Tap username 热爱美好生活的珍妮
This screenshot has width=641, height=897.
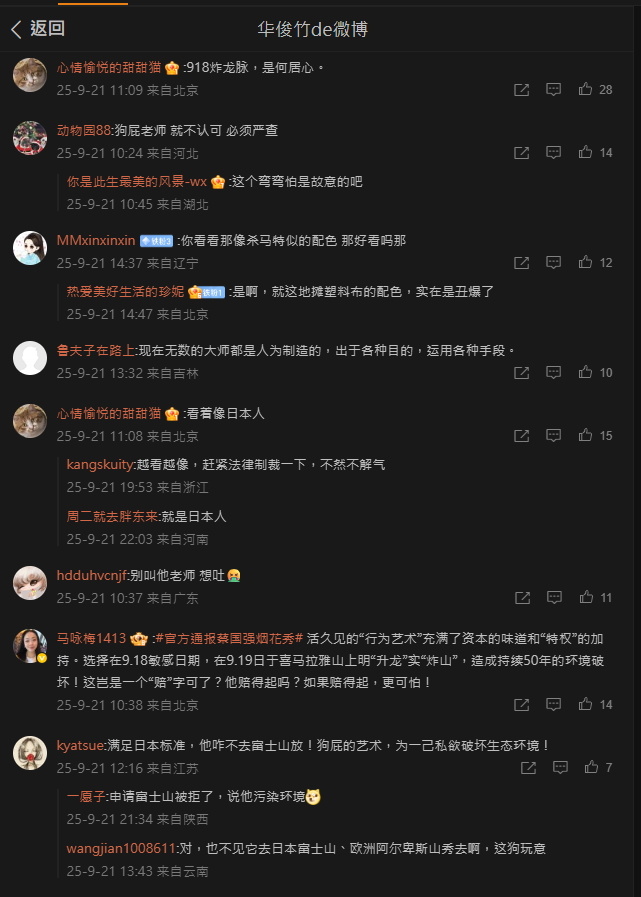tap(125, 291)
